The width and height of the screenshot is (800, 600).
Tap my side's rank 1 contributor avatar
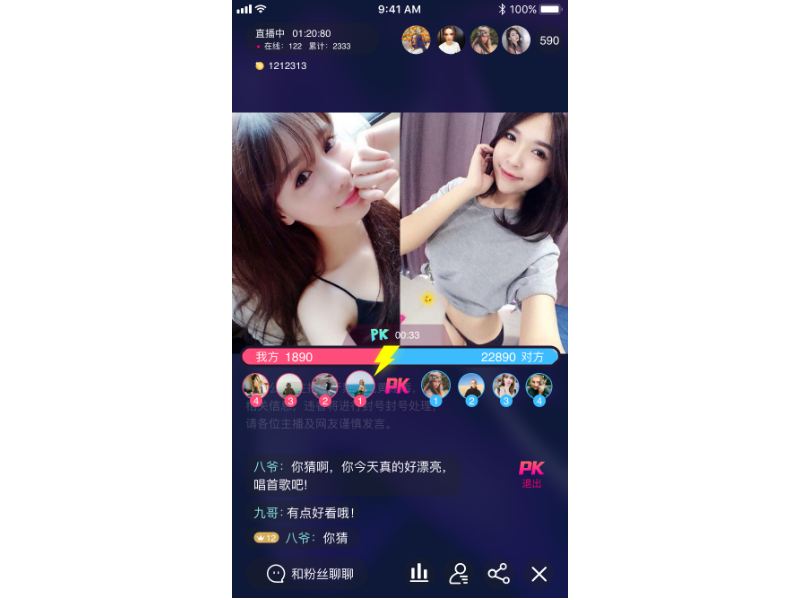coord(360,386)
